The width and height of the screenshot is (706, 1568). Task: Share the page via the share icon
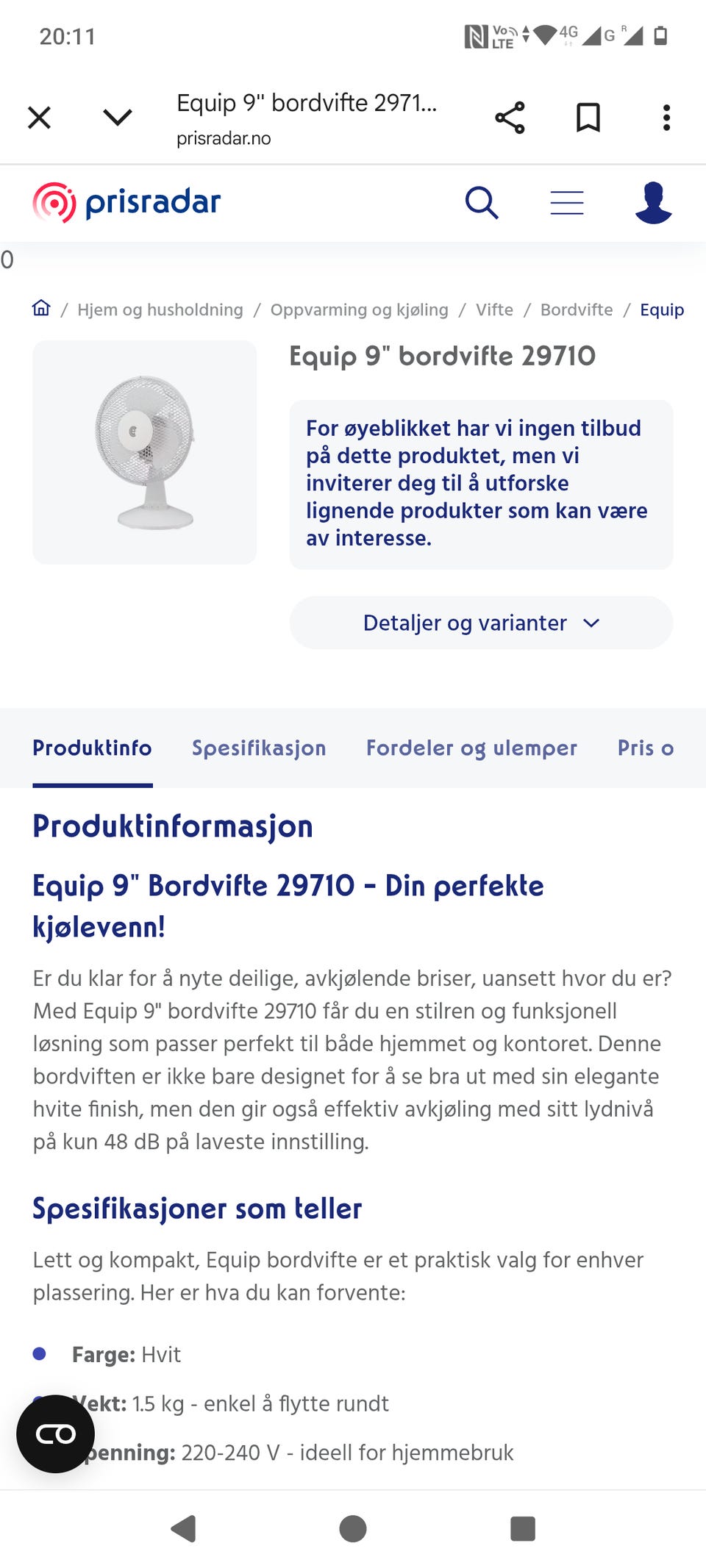[511, 117]
